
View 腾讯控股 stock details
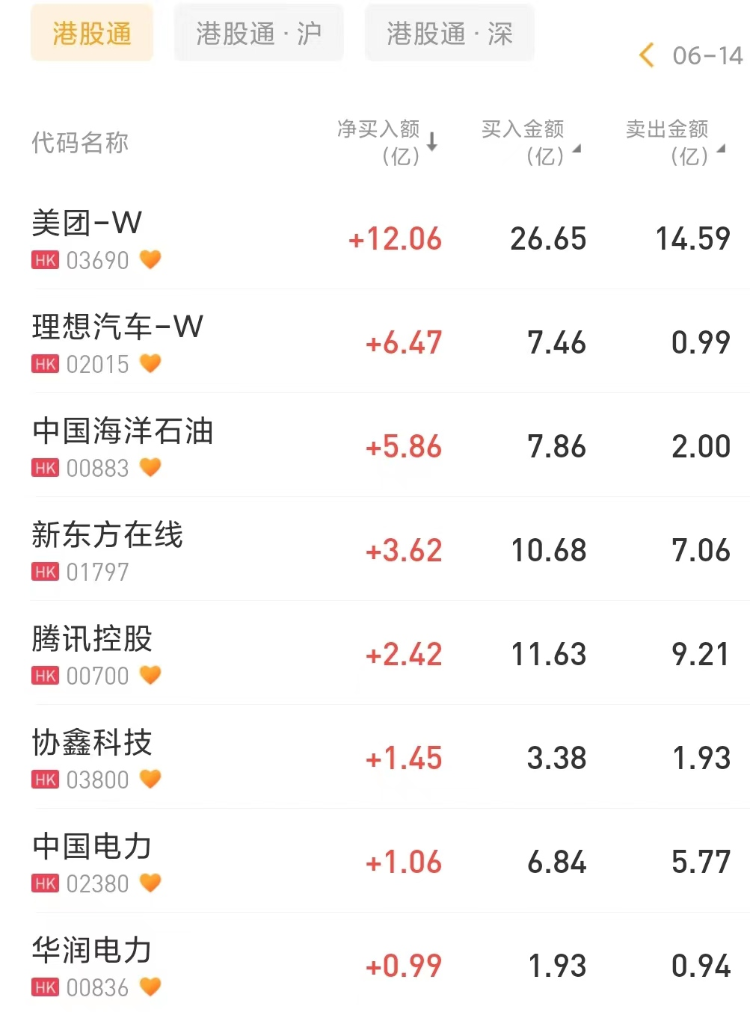tap(92, 638)
